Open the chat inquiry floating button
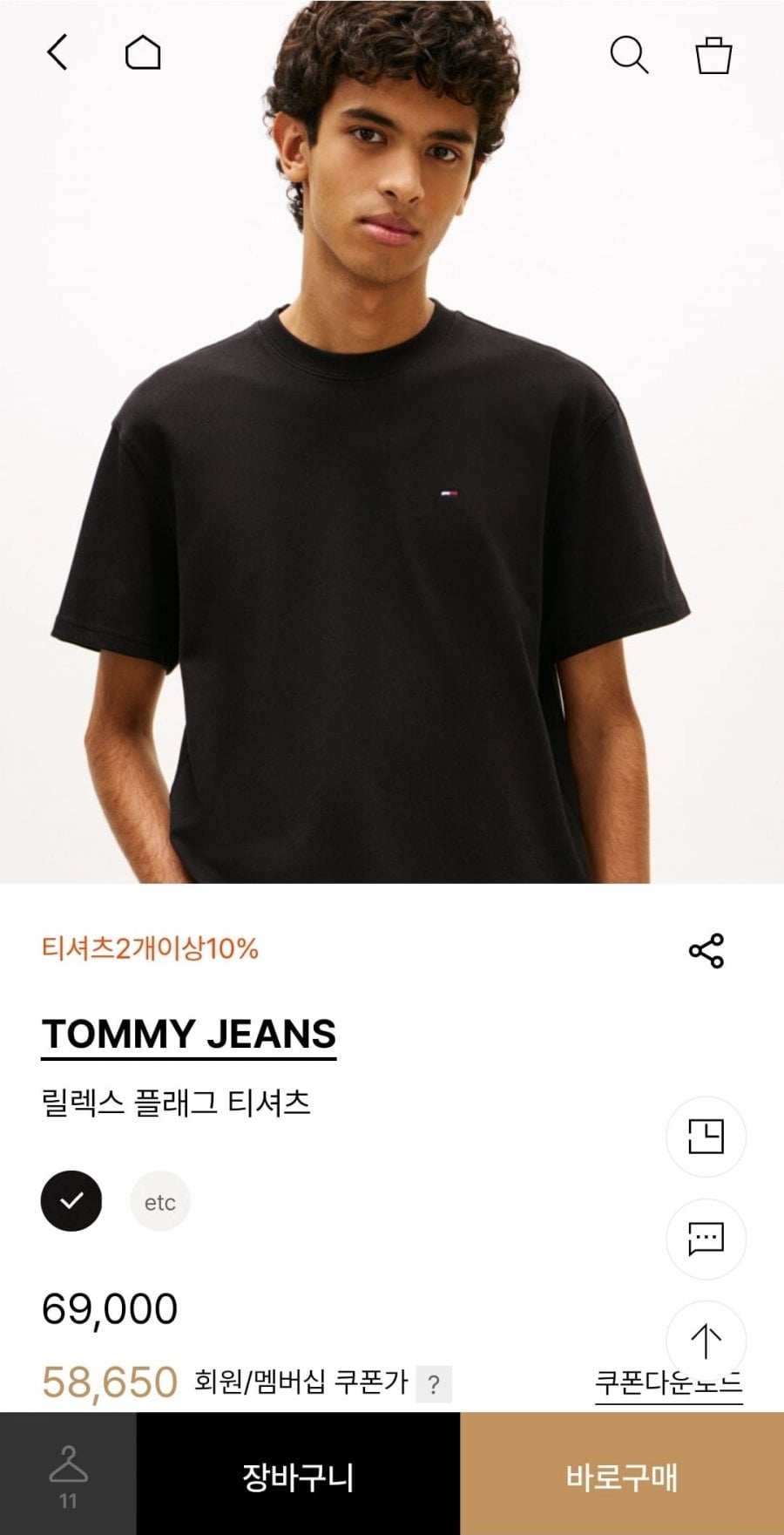This screenshot has width=784, height=1535. [706, 1239]
